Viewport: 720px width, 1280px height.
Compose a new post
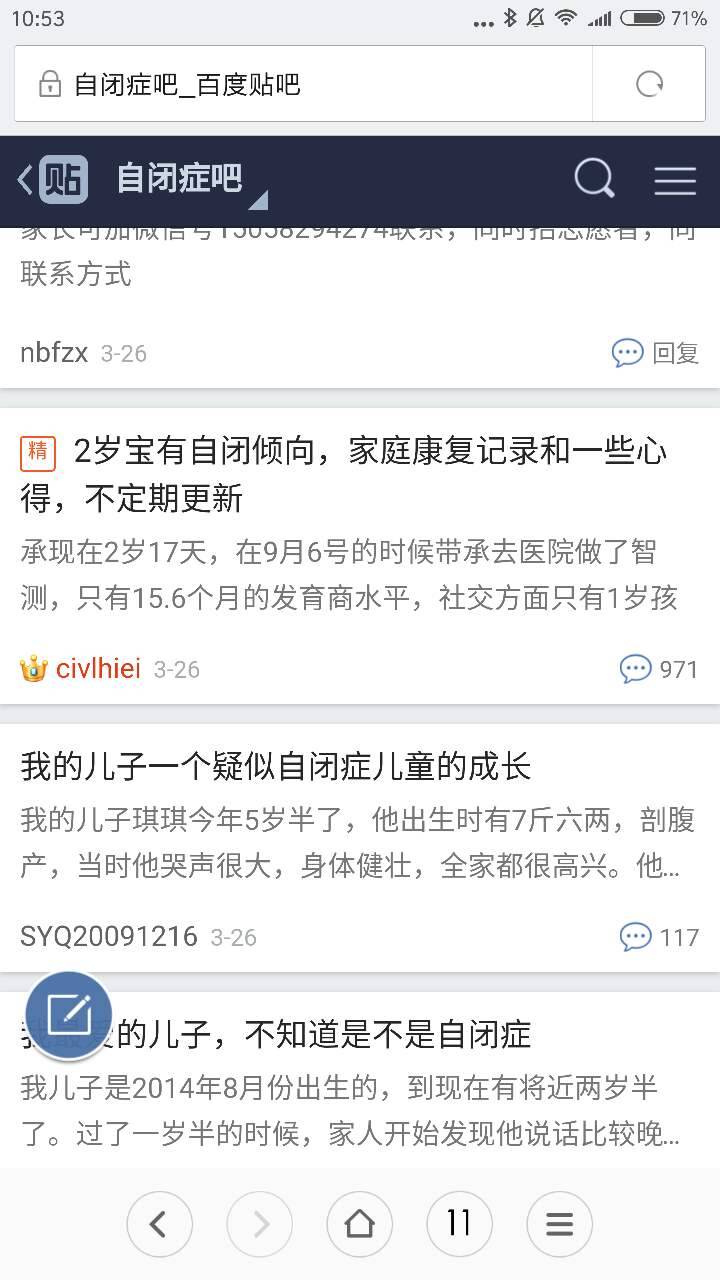68,1014
